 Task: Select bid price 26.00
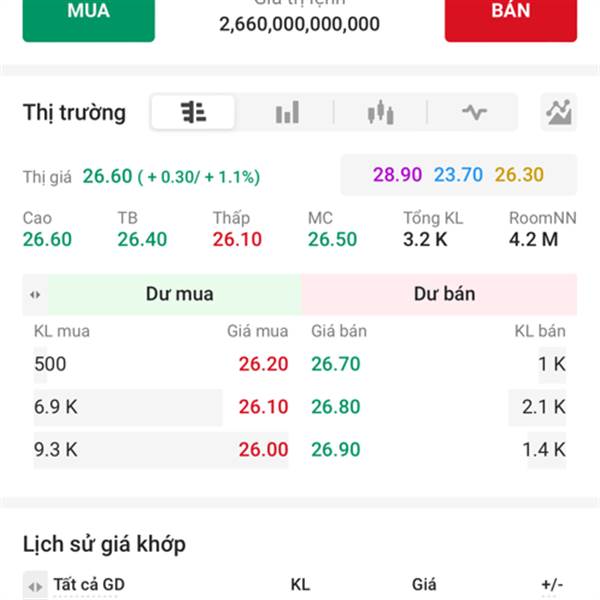coord(263,450)
